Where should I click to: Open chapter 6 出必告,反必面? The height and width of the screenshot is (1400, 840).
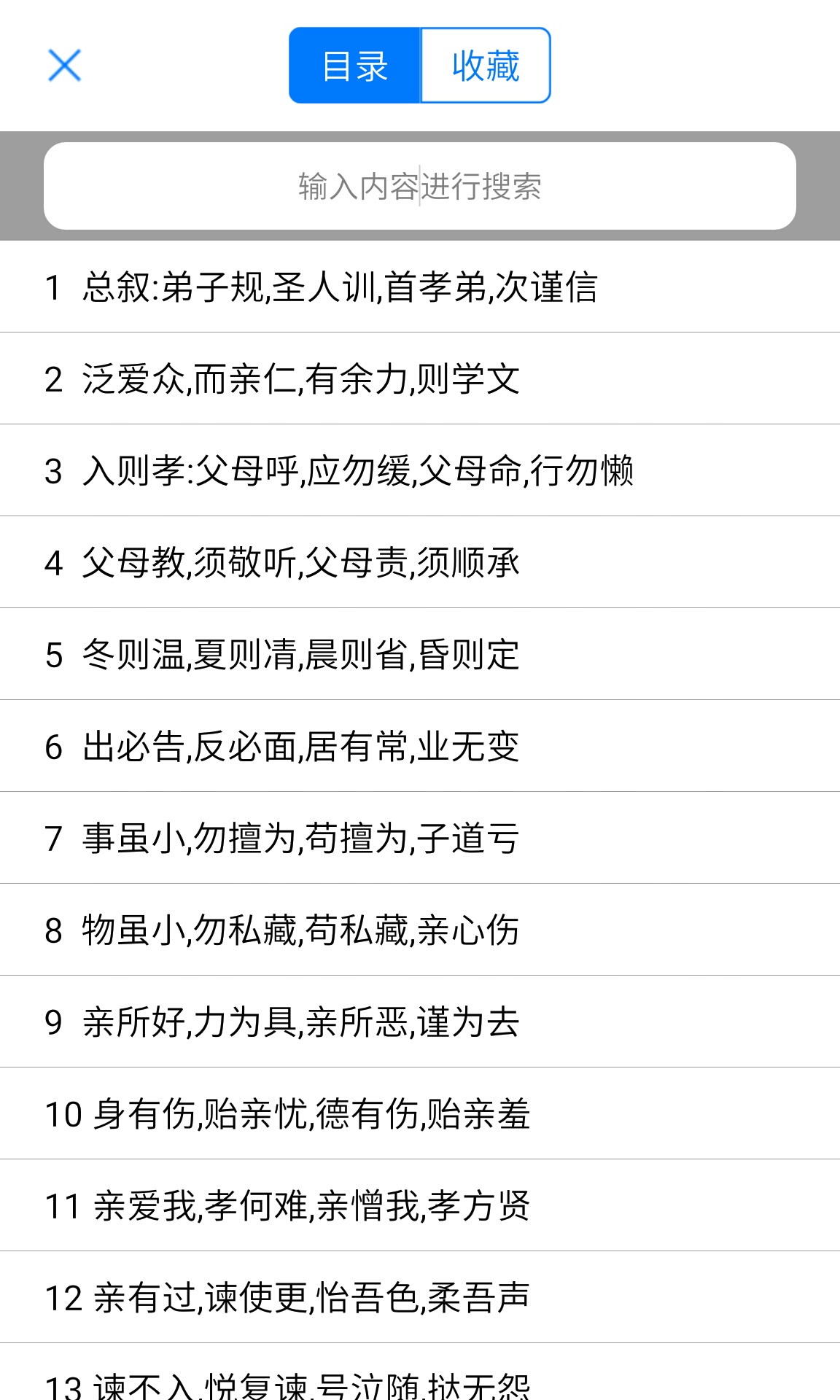[x=282, y=746]
